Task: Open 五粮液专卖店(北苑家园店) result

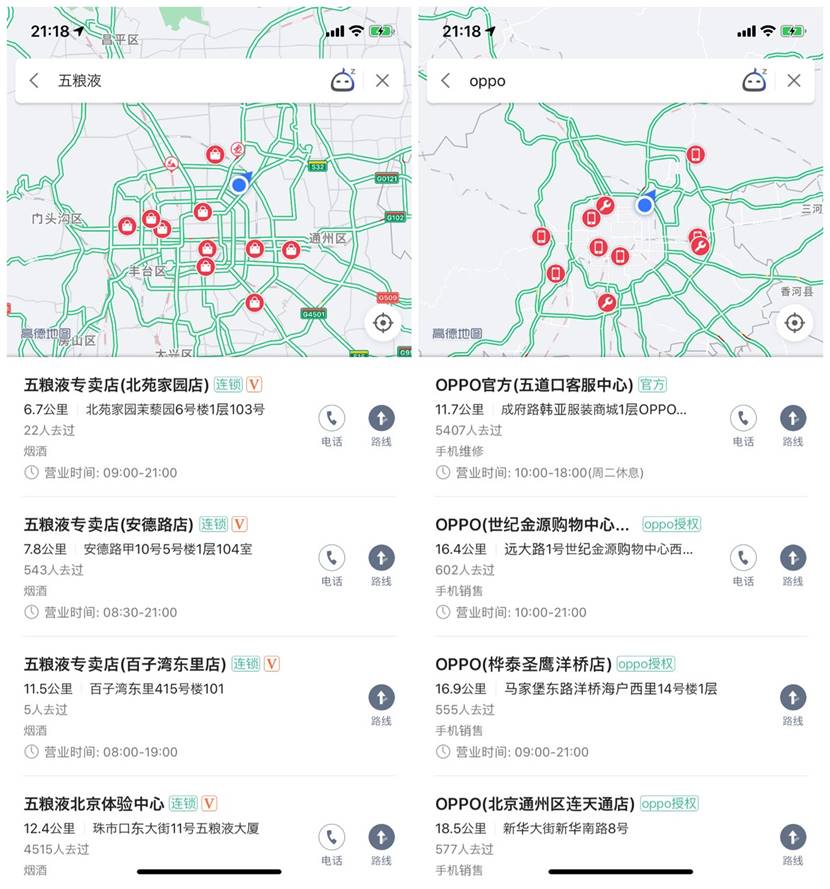Action: click(x=116, y=385)
